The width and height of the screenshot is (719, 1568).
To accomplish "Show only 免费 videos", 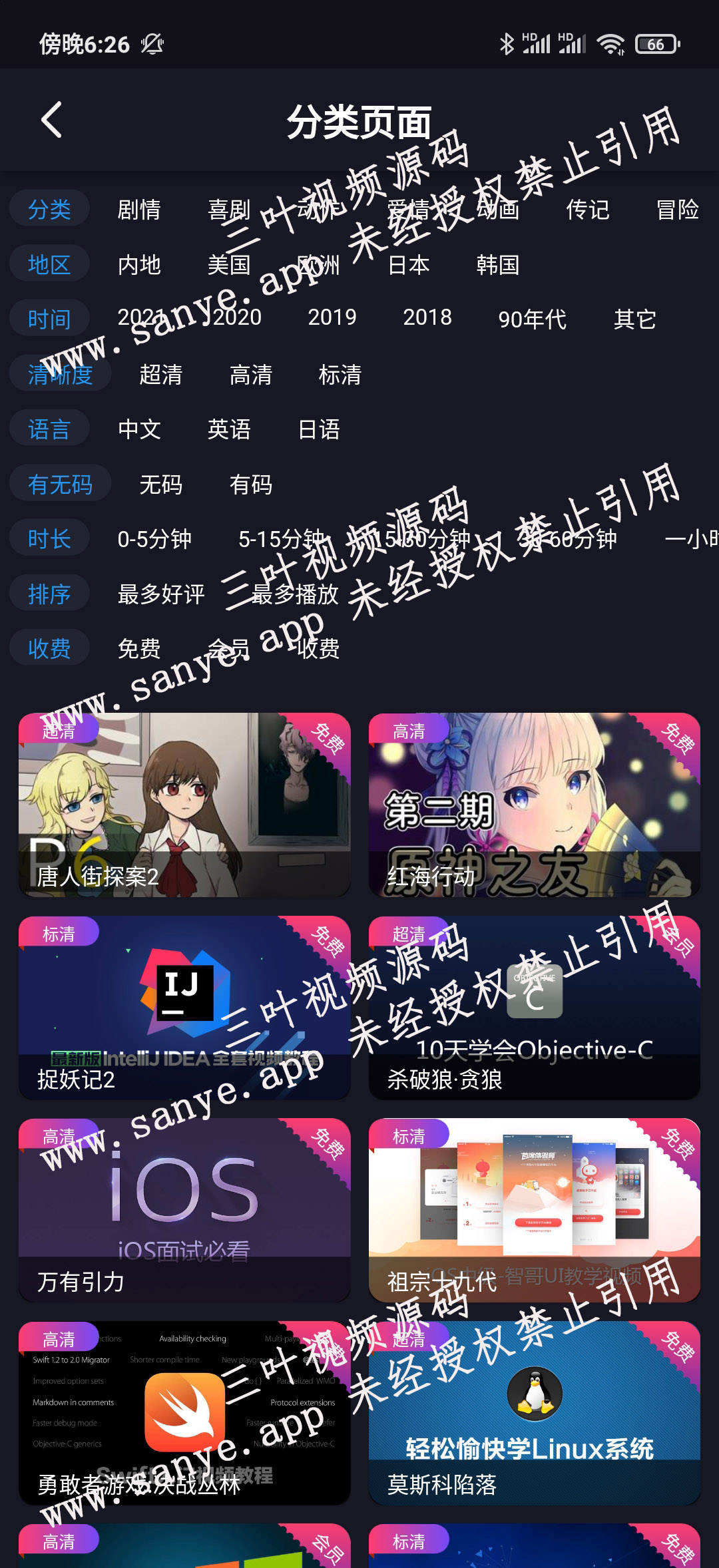I will 139,649.
